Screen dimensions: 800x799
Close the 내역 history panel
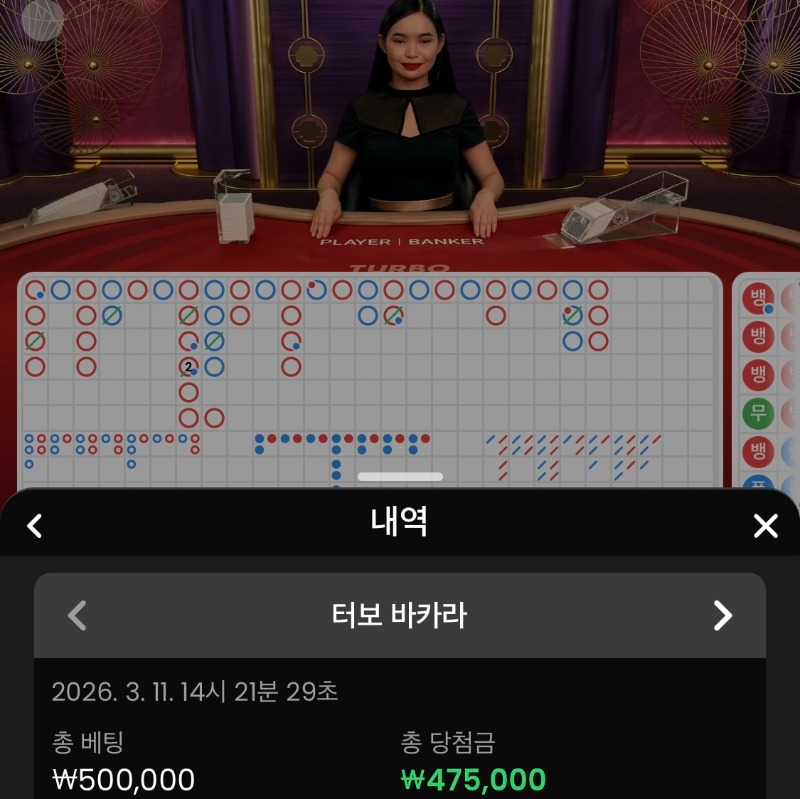pos(765,525)
